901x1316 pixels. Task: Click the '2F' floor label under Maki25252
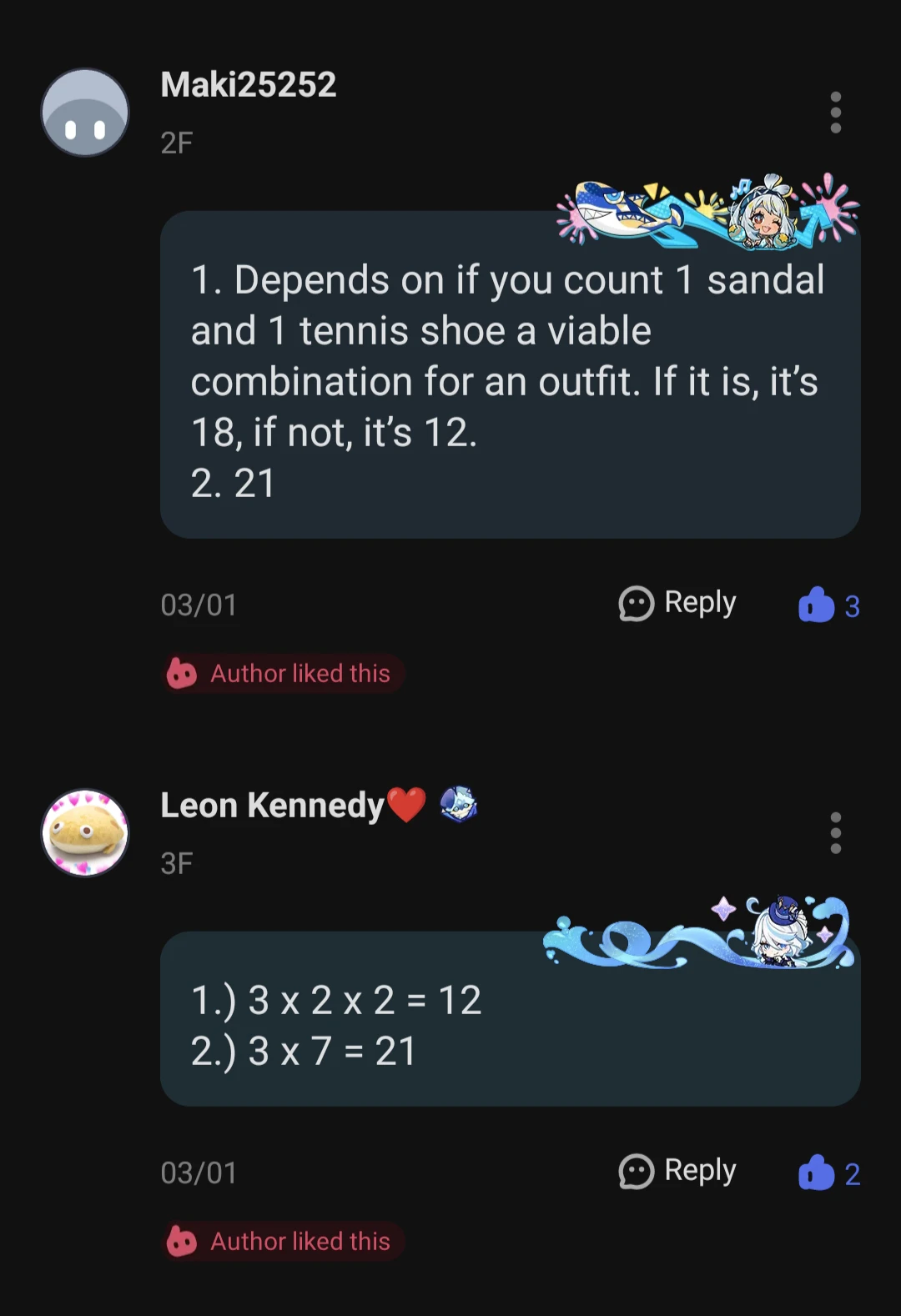click(x=176, y=143)
